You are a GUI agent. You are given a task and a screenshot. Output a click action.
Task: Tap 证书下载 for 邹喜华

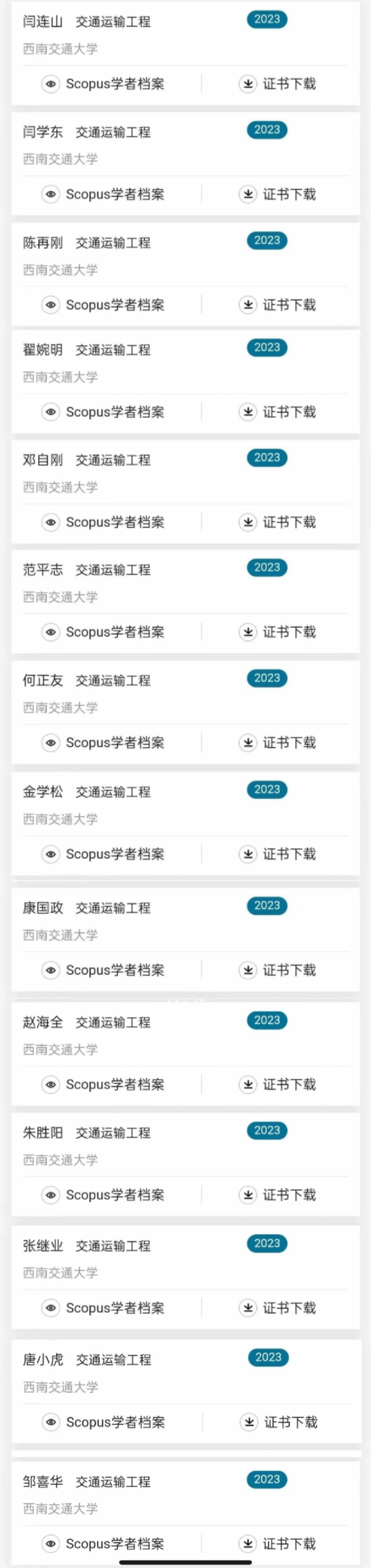pos(277,1543)
